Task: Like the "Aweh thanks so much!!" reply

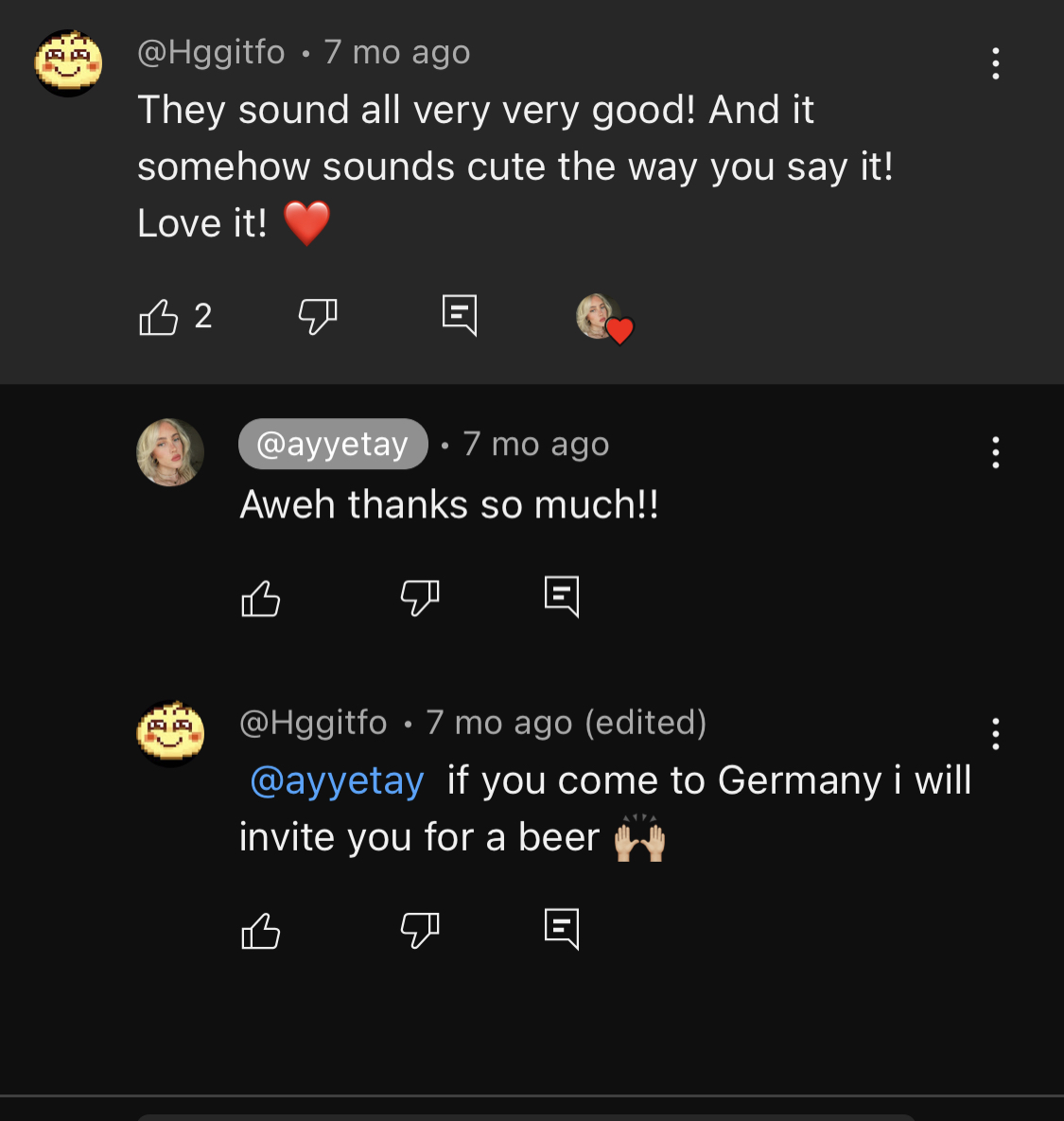Action: tap(261, 598)
